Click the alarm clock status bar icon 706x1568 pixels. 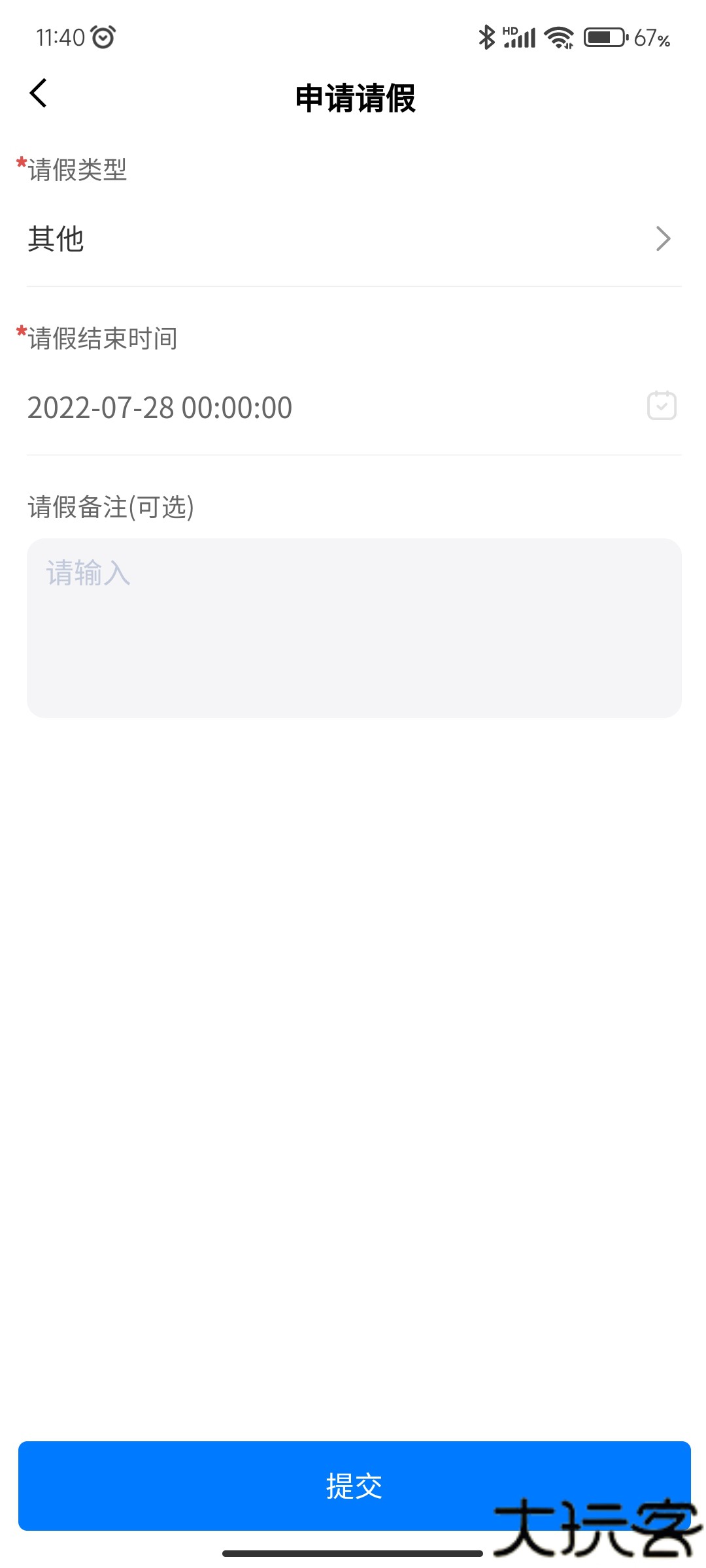[103, 38]
